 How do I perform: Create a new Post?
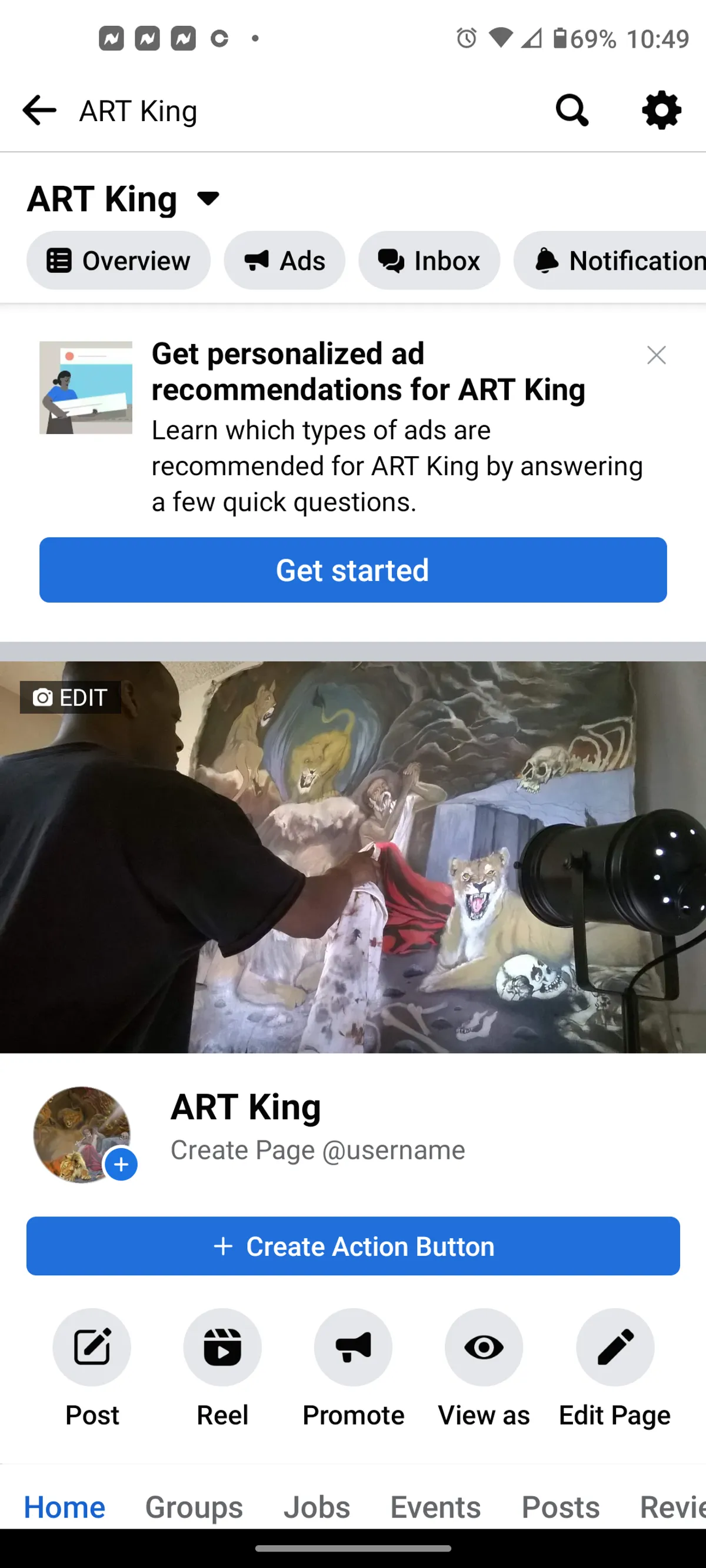[x=92, y=1347]
